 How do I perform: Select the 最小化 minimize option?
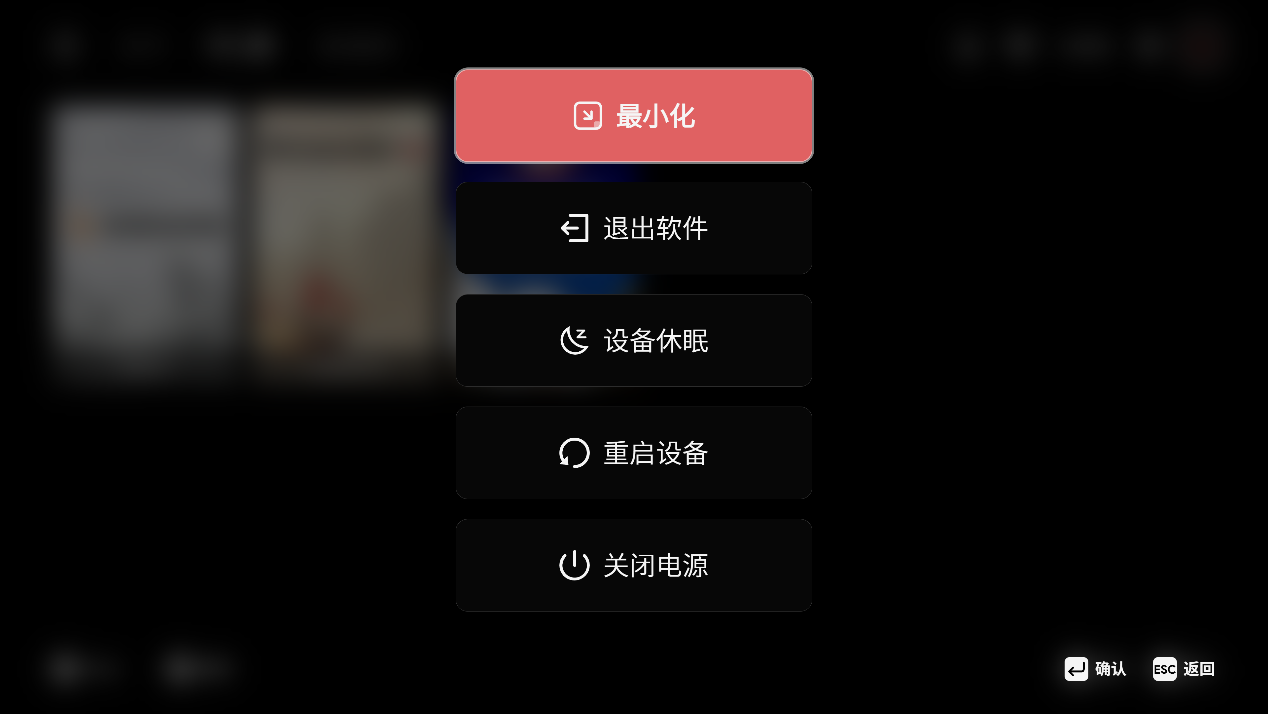633,116
